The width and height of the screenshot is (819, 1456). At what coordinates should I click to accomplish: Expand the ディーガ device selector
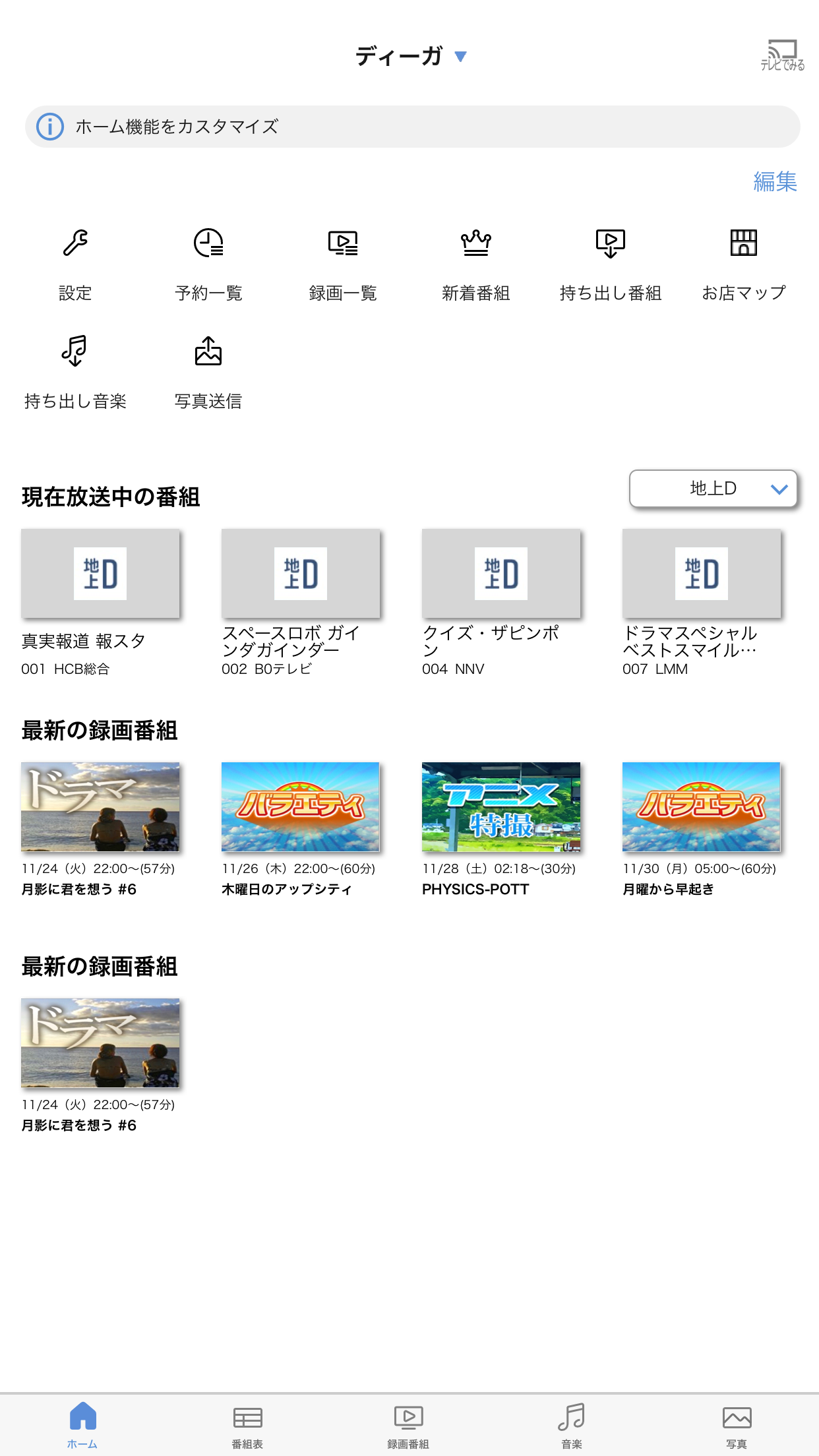click(x=409, y=55)
